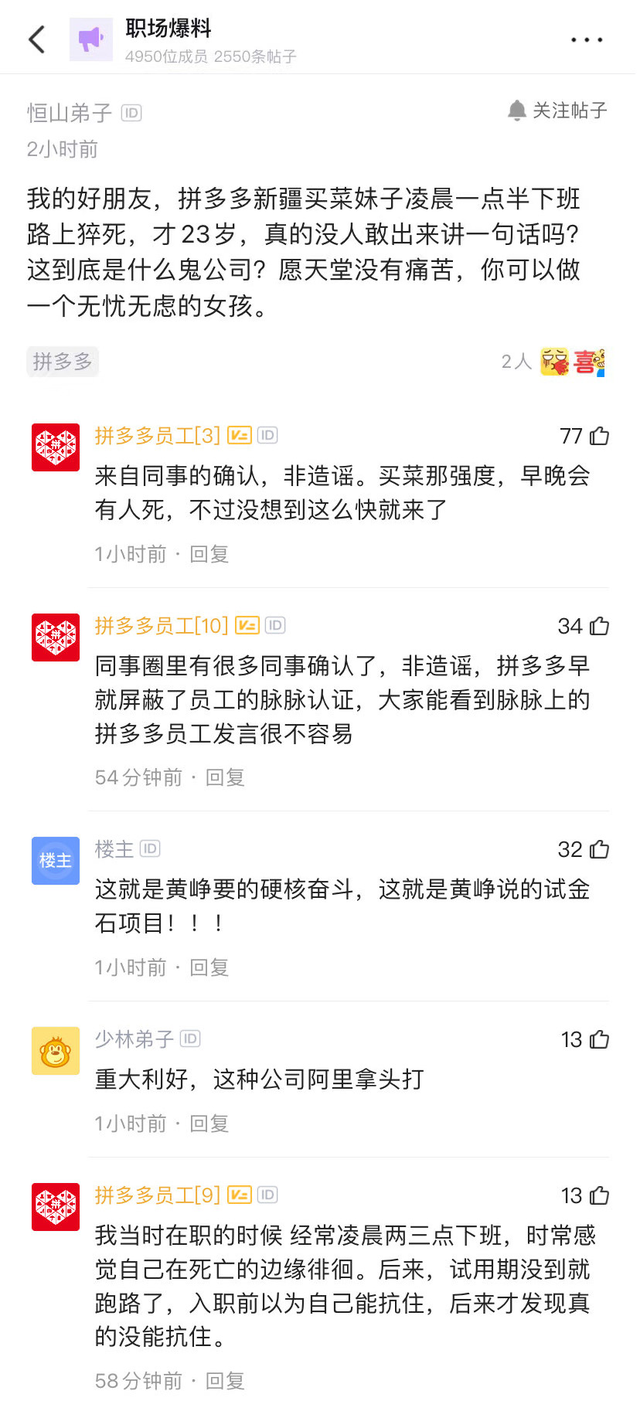Reply to the 楼主 comment
640x1411 pixels.
click(209, 967)
